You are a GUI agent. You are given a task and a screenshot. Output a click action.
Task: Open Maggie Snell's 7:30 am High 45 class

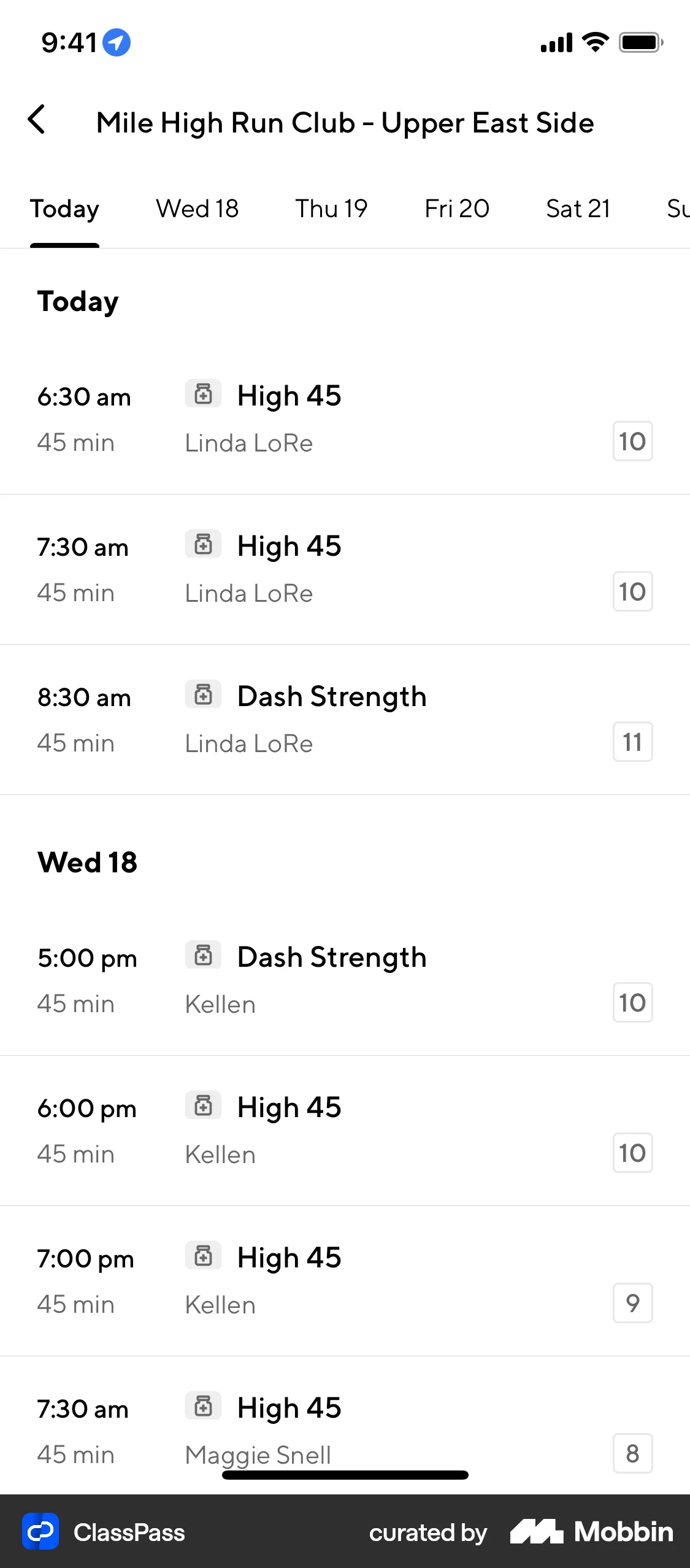click(x=345, y=1429)
